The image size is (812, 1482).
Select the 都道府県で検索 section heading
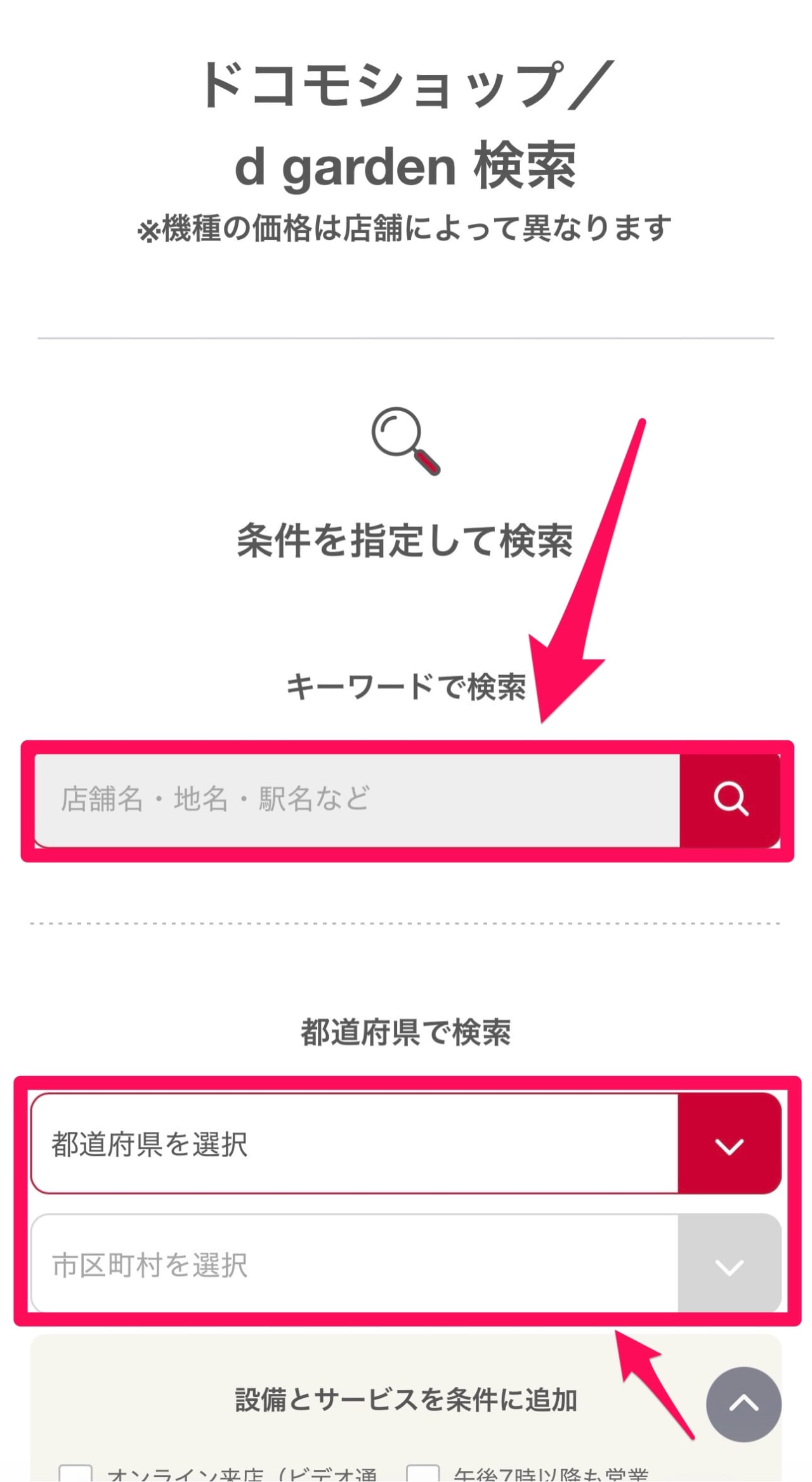tap(406, 1030)
